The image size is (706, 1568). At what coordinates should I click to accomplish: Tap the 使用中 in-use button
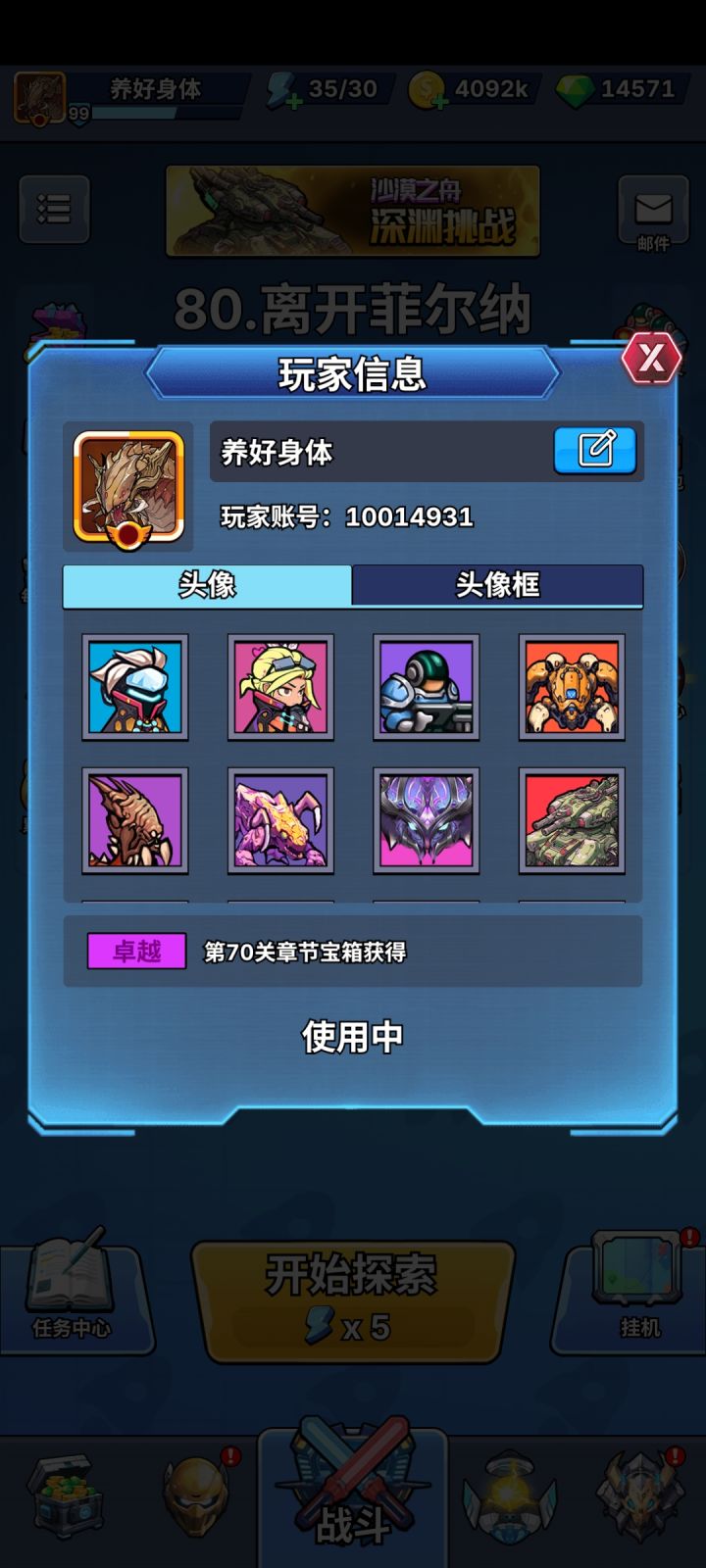[x=353, y=1034]
